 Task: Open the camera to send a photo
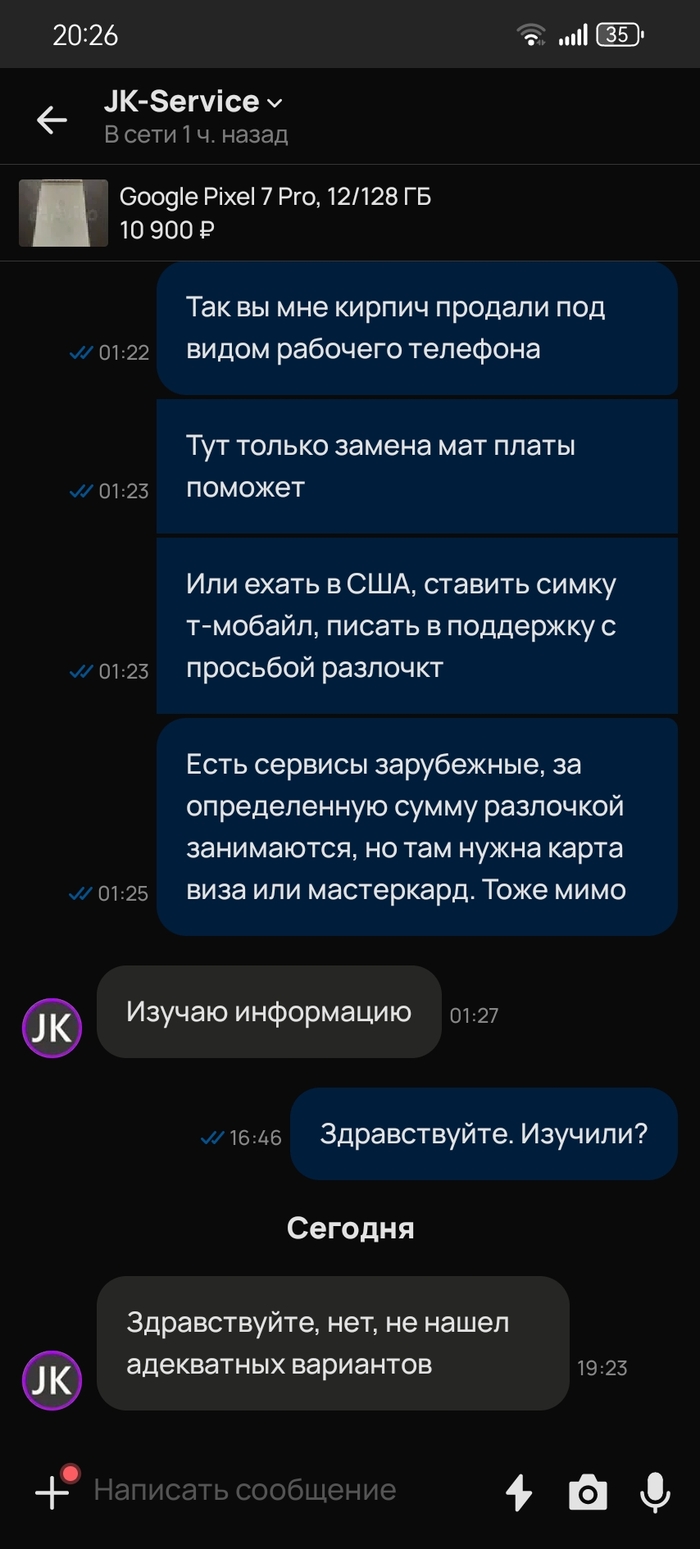pos(587,1493)
